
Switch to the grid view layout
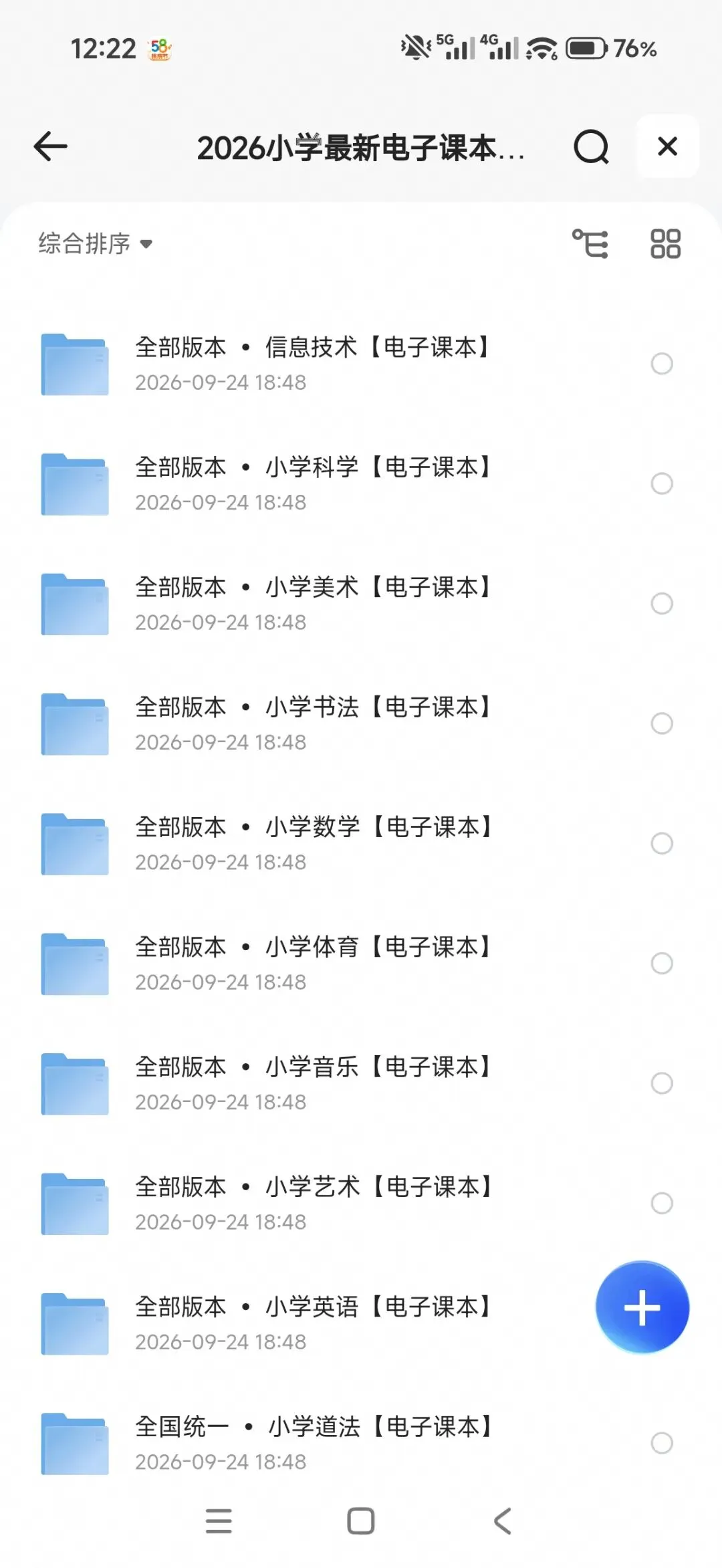pyautogui.click(x=665, y=243)
